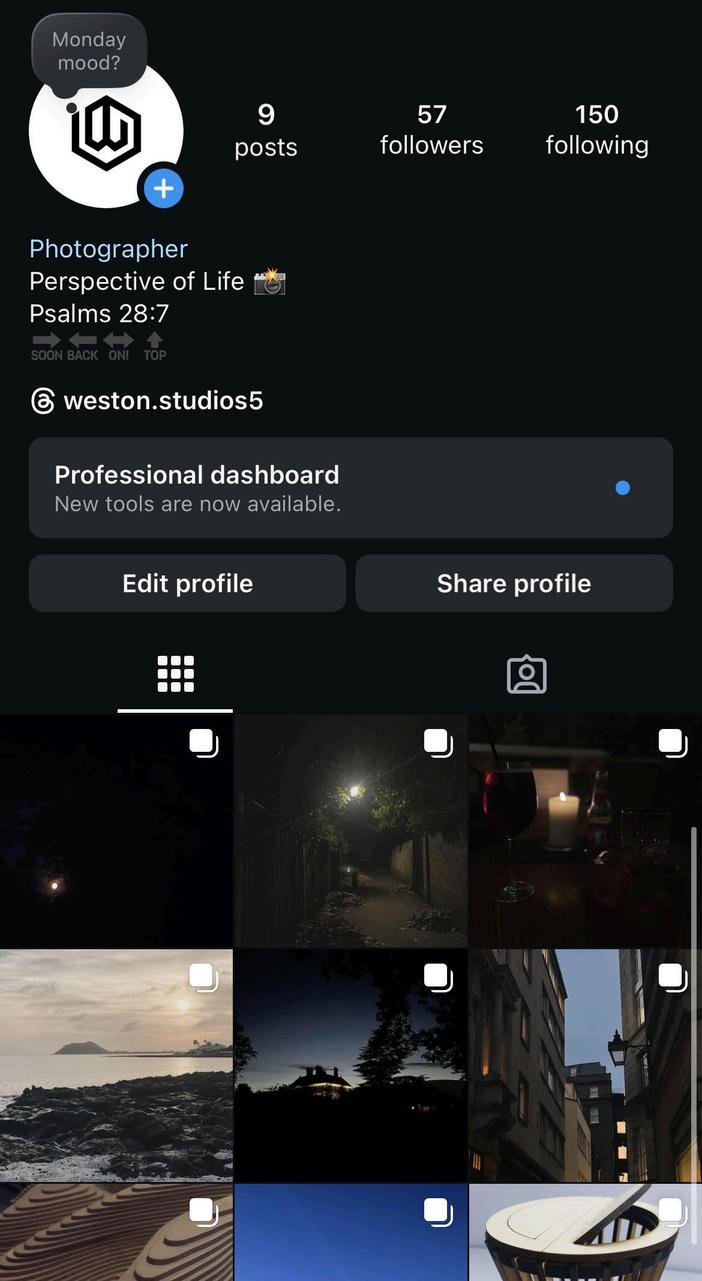This screenshot has width=702, height=1281.
Task: View the 150 following list
Action: [x=596, y=130]
